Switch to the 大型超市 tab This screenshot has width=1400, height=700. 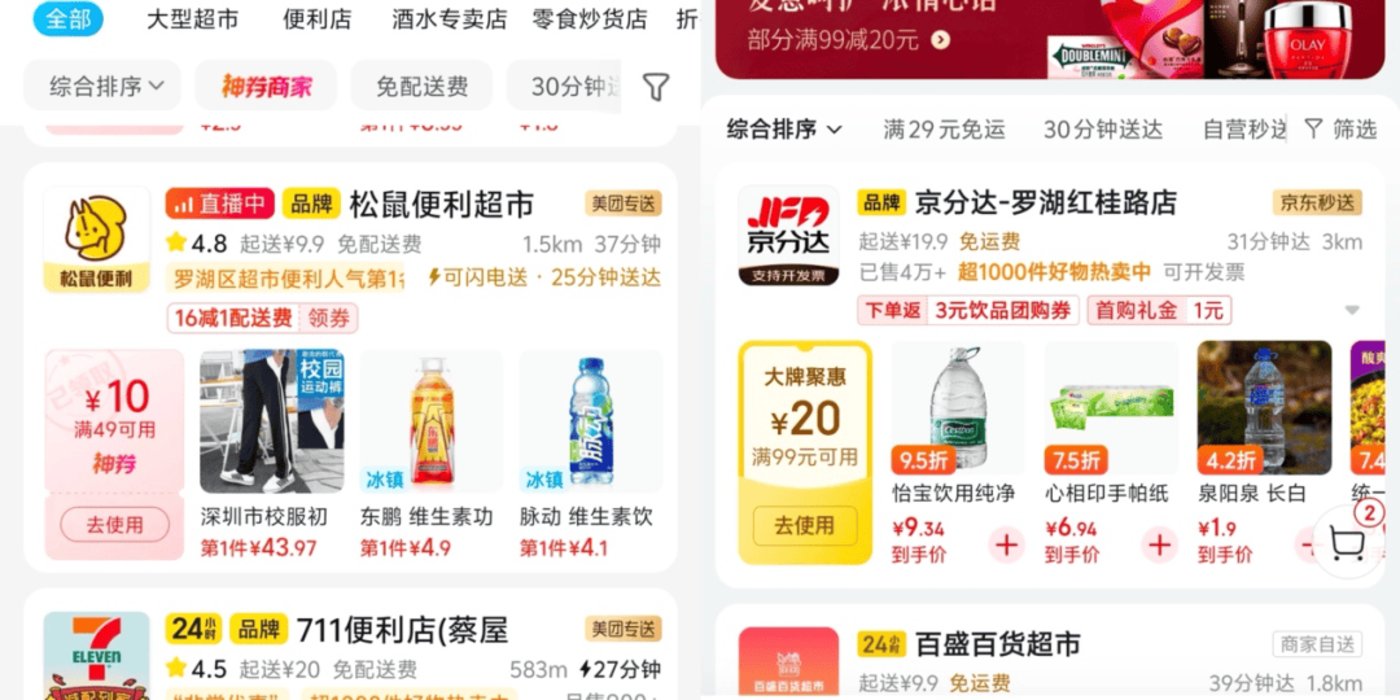pyautogui.click(x=192, y=19)
